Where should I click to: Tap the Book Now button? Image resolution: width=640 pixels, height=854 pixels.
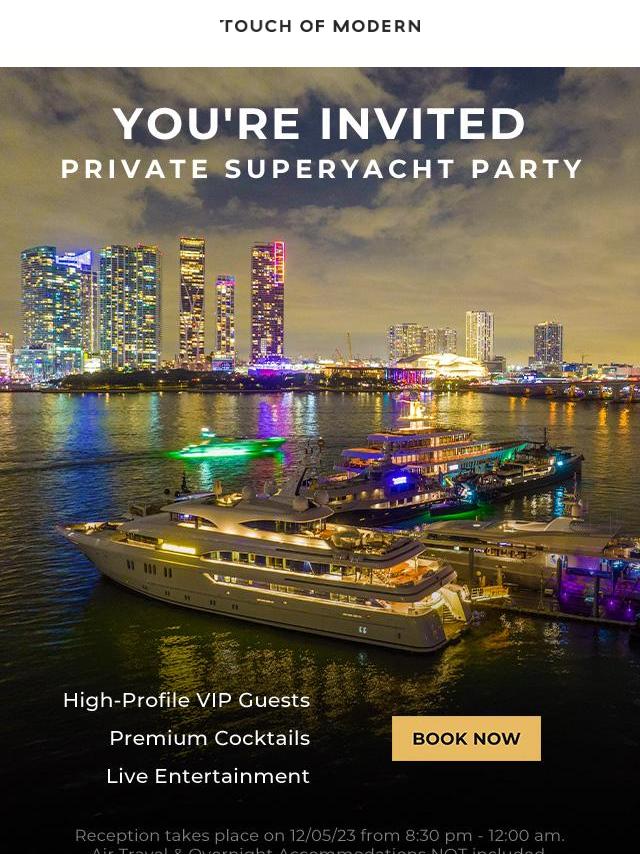coord(466,738)
